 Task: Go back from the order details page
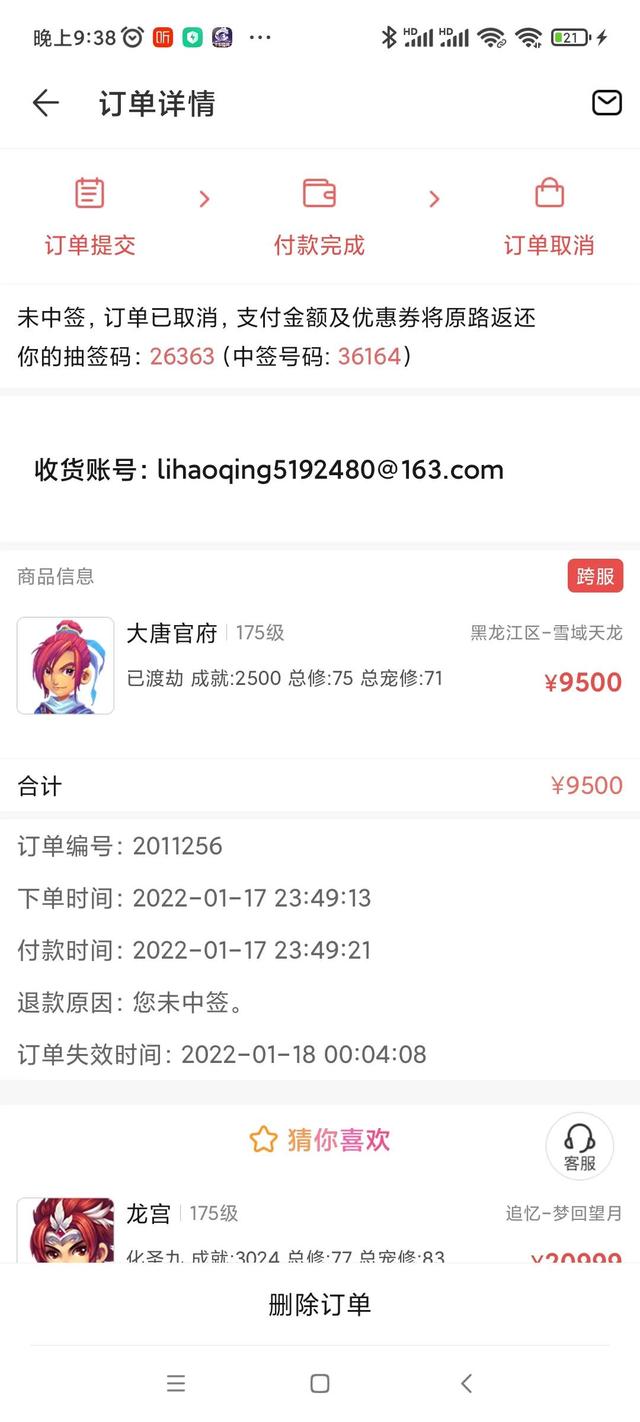click(x=45, y=103)
